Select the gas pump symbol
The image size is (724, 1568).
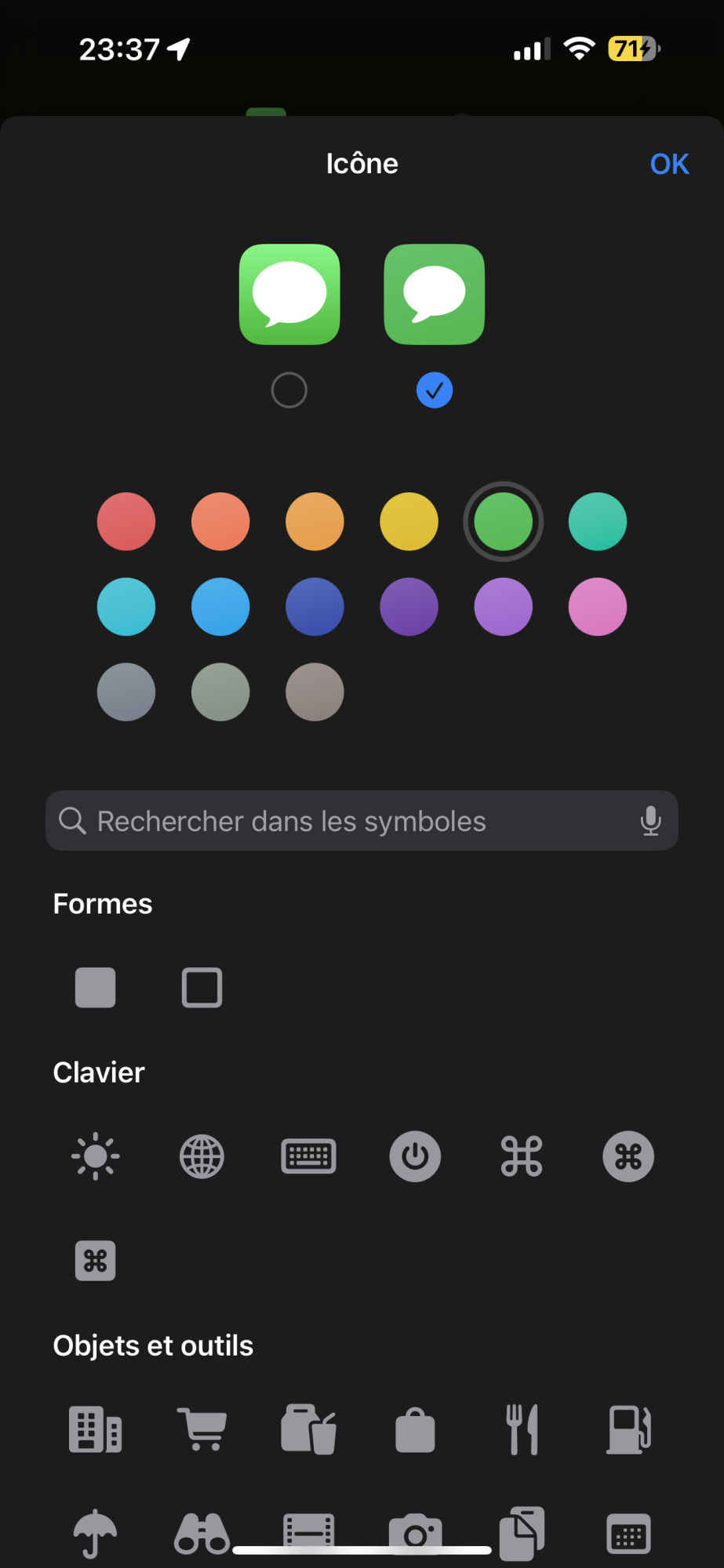point(628,1429)
